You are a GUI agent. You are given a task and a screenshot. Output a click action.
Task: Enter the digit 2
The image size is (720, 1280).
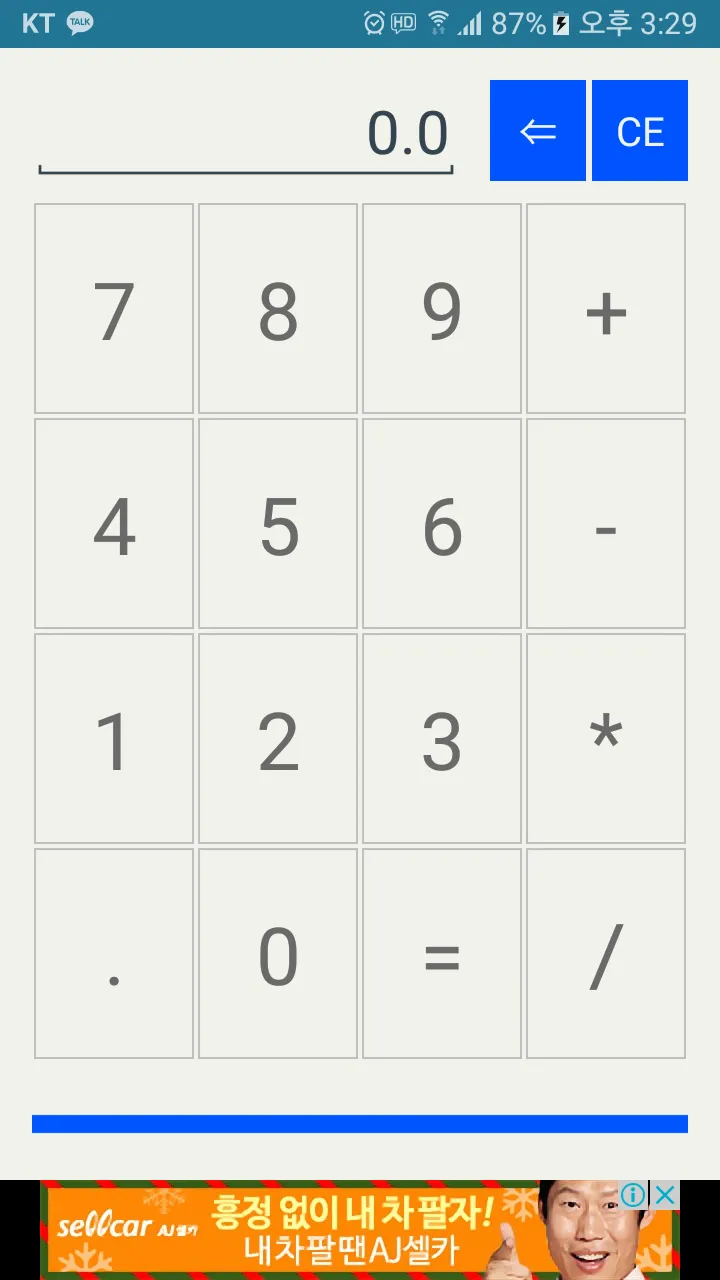pos(278,739)
